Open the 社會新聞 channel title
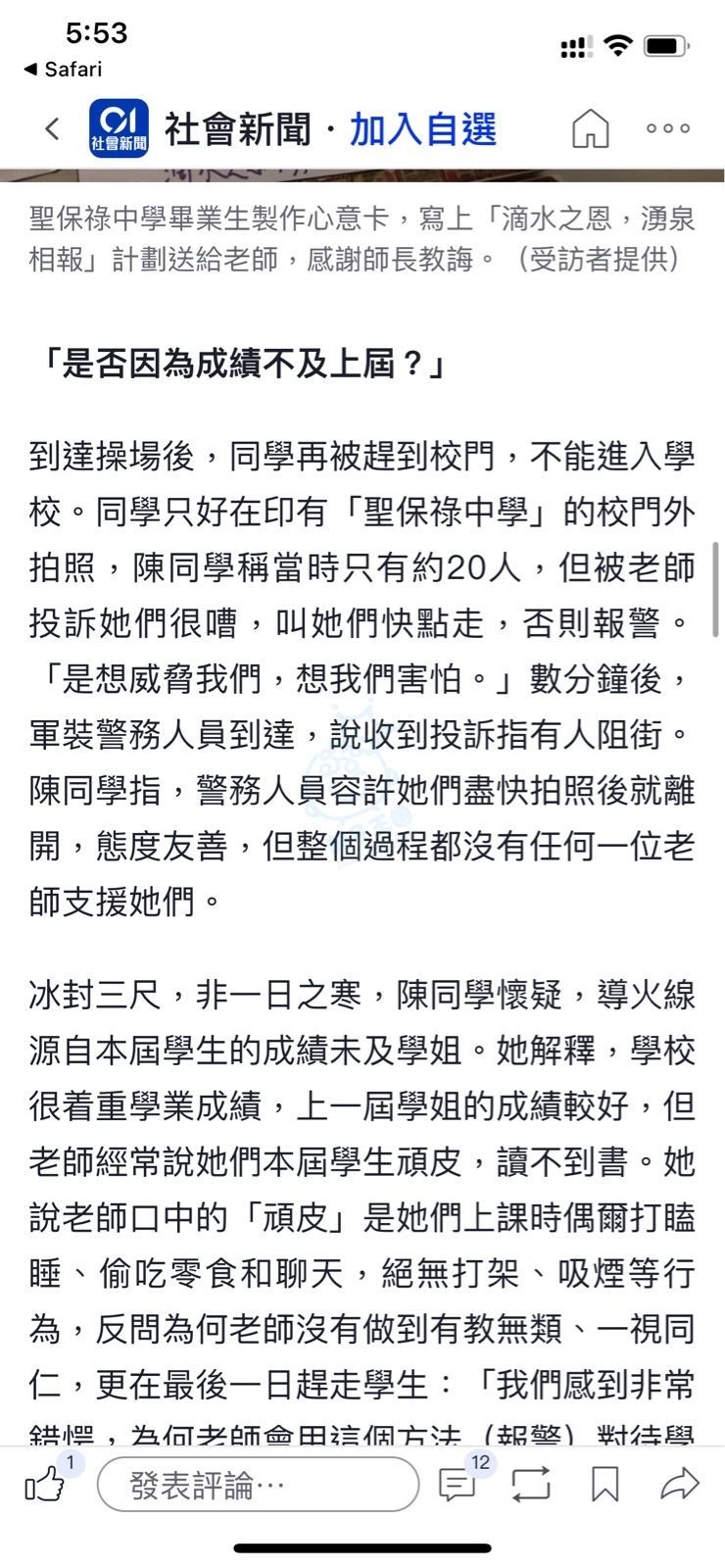The width and height of the screenshot is (725, 1568). click(x=238, y=129)
